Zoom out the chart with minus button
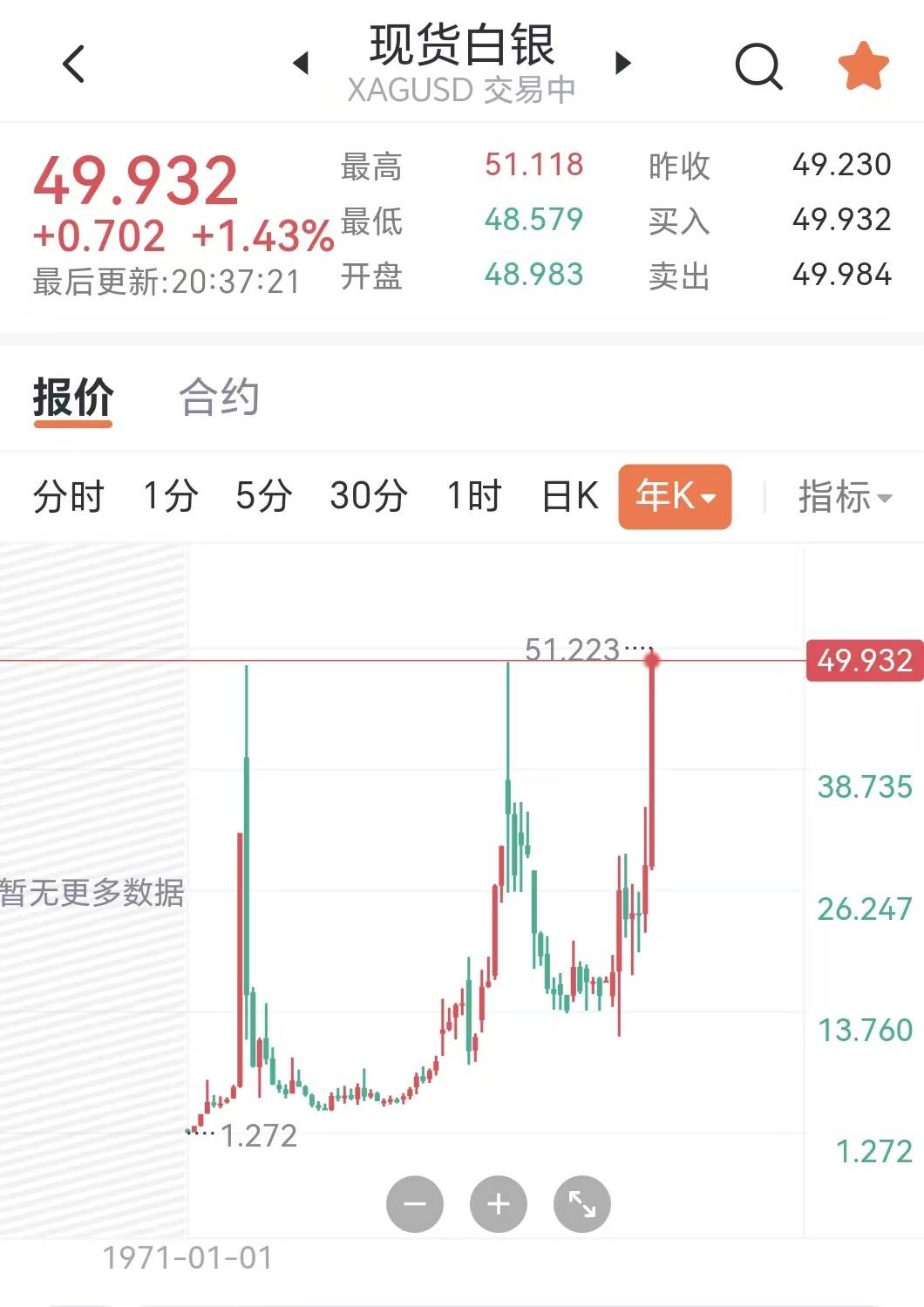This screenshot has height=1307, width=924. pyautogui.click(x=415, y=1204)
